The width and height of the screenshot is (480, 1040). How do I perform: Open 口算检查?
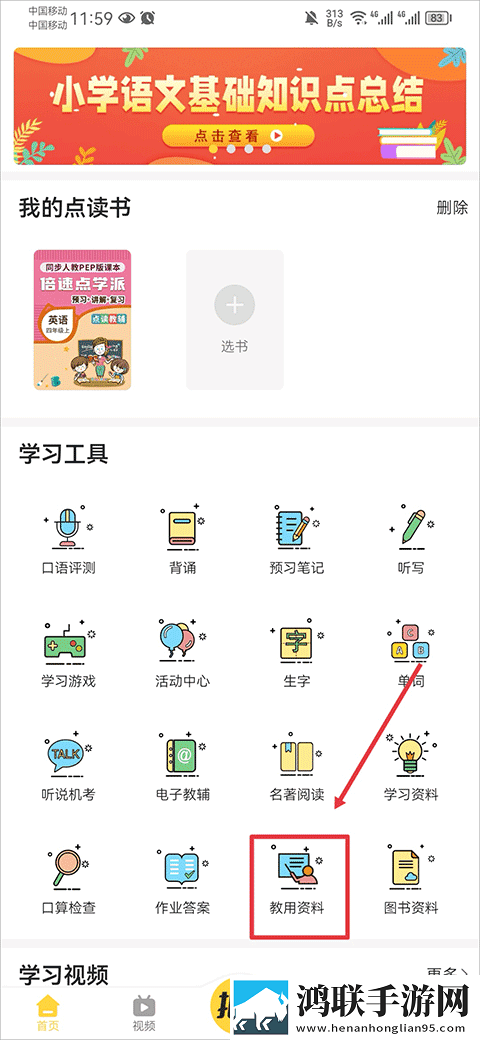click(x=68, y=880)
